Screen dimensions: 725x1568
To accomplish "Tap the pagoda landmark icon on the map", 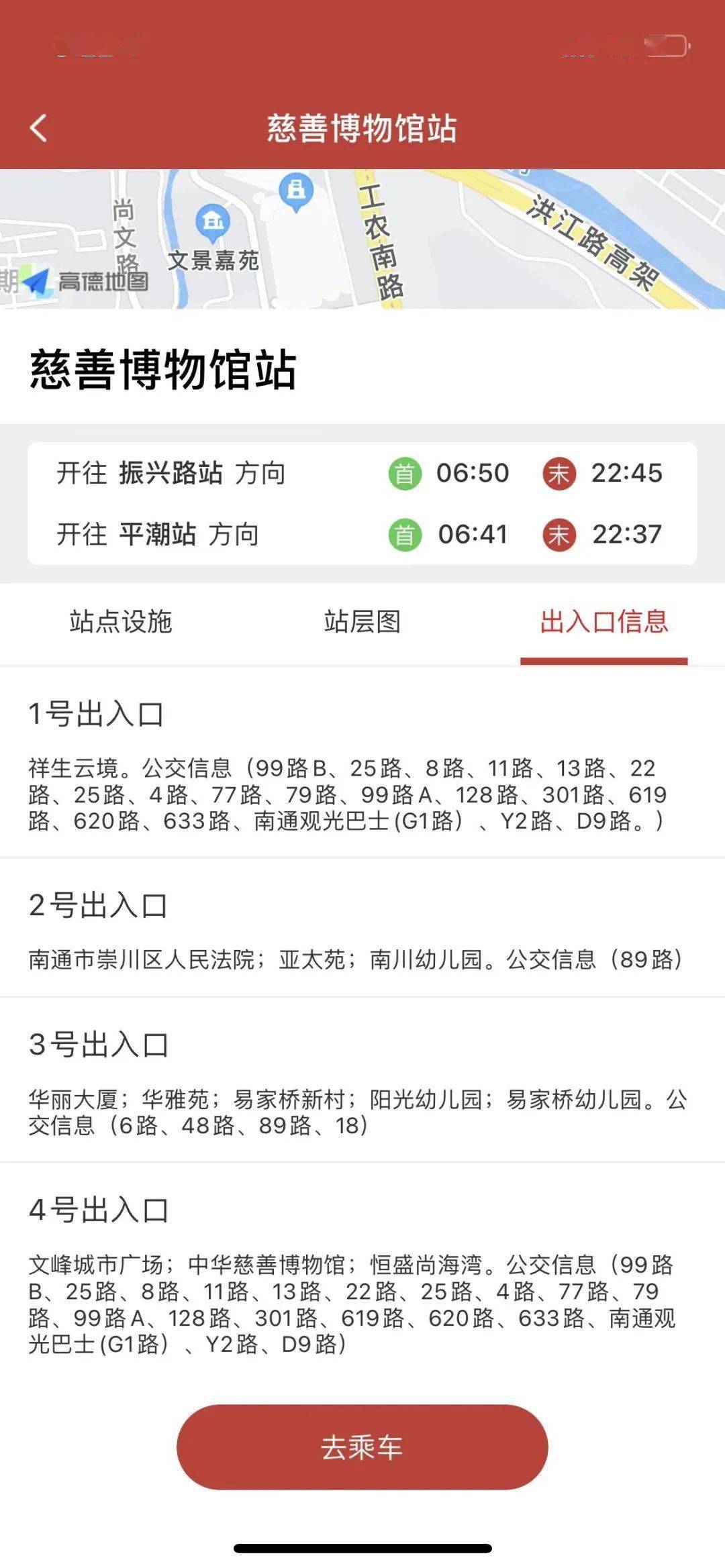I will point(295,193).
